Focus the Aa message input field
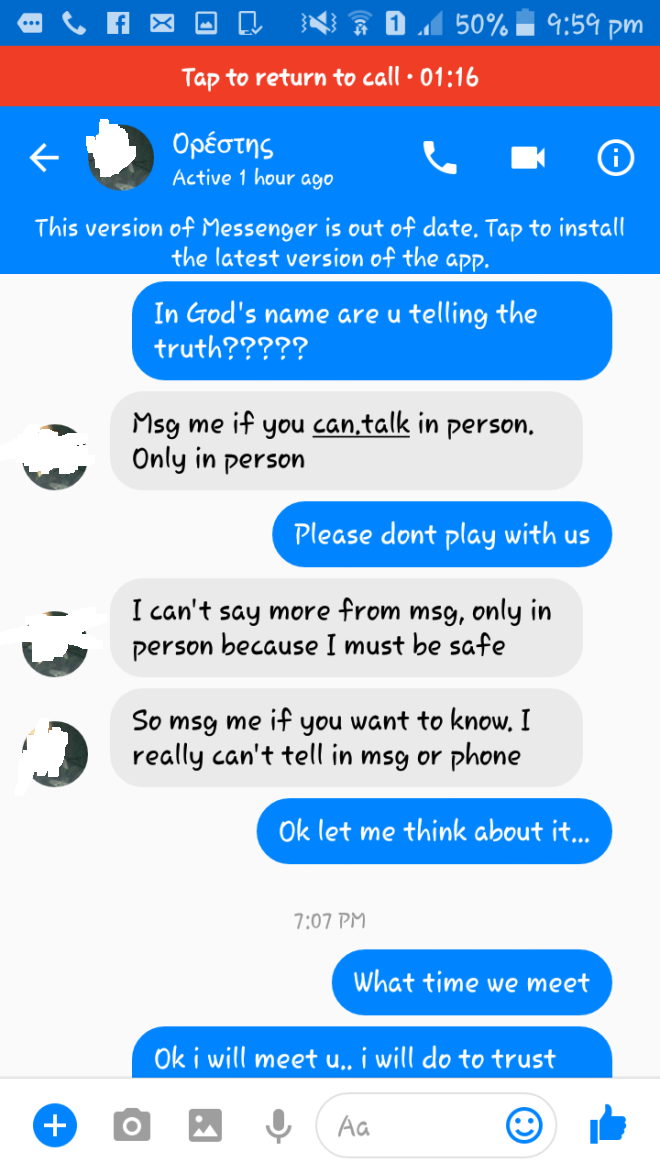This screenshot has width=660, height=1173. click(x=410, y=1126)
